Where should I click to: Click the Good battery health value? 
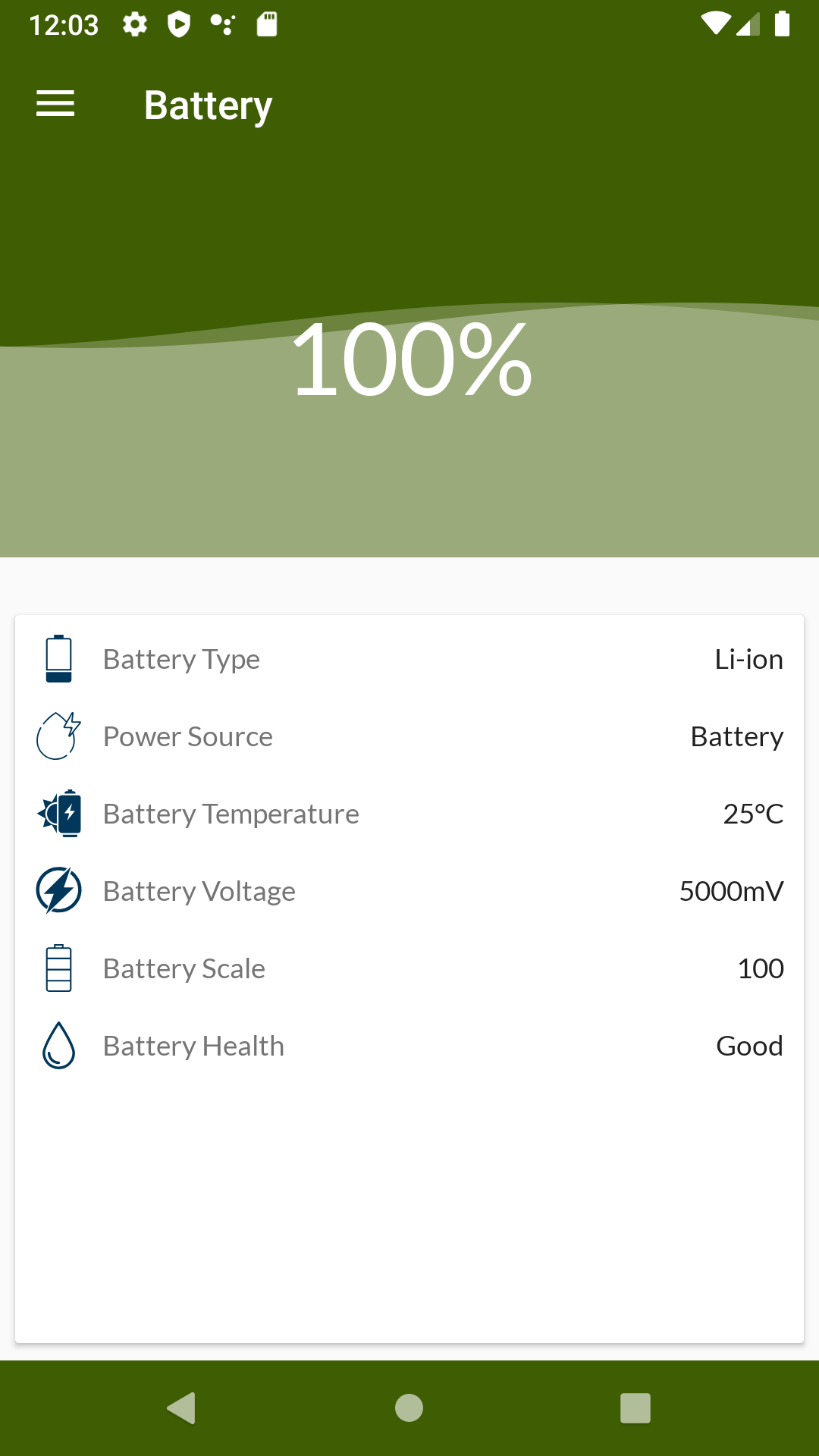coord(750,1045)
